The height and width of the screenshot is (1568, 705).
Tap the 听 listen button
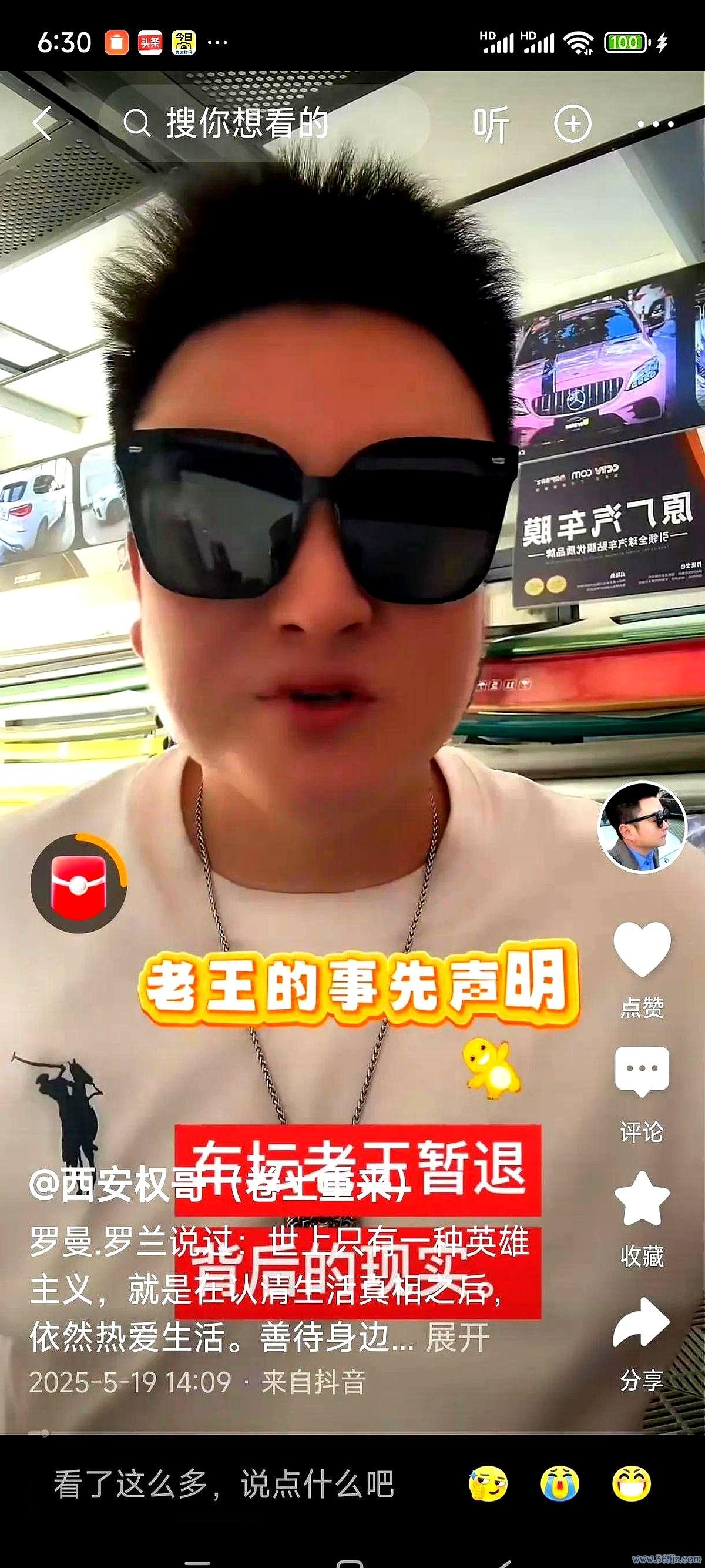(x=491, y=125)
